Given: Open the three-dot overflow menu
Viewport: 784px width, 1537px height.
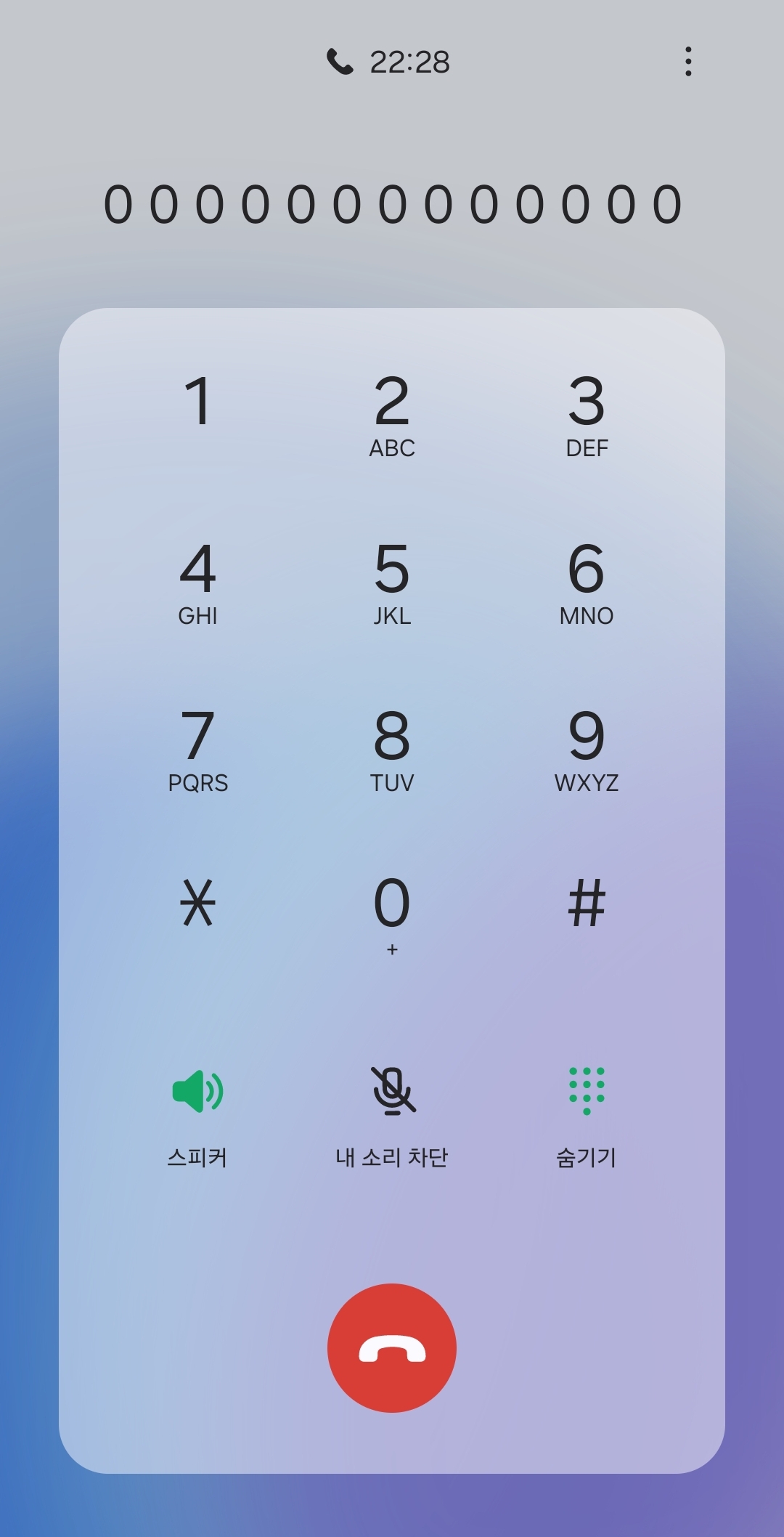Looking at the screenshot, I should (688, 62).
